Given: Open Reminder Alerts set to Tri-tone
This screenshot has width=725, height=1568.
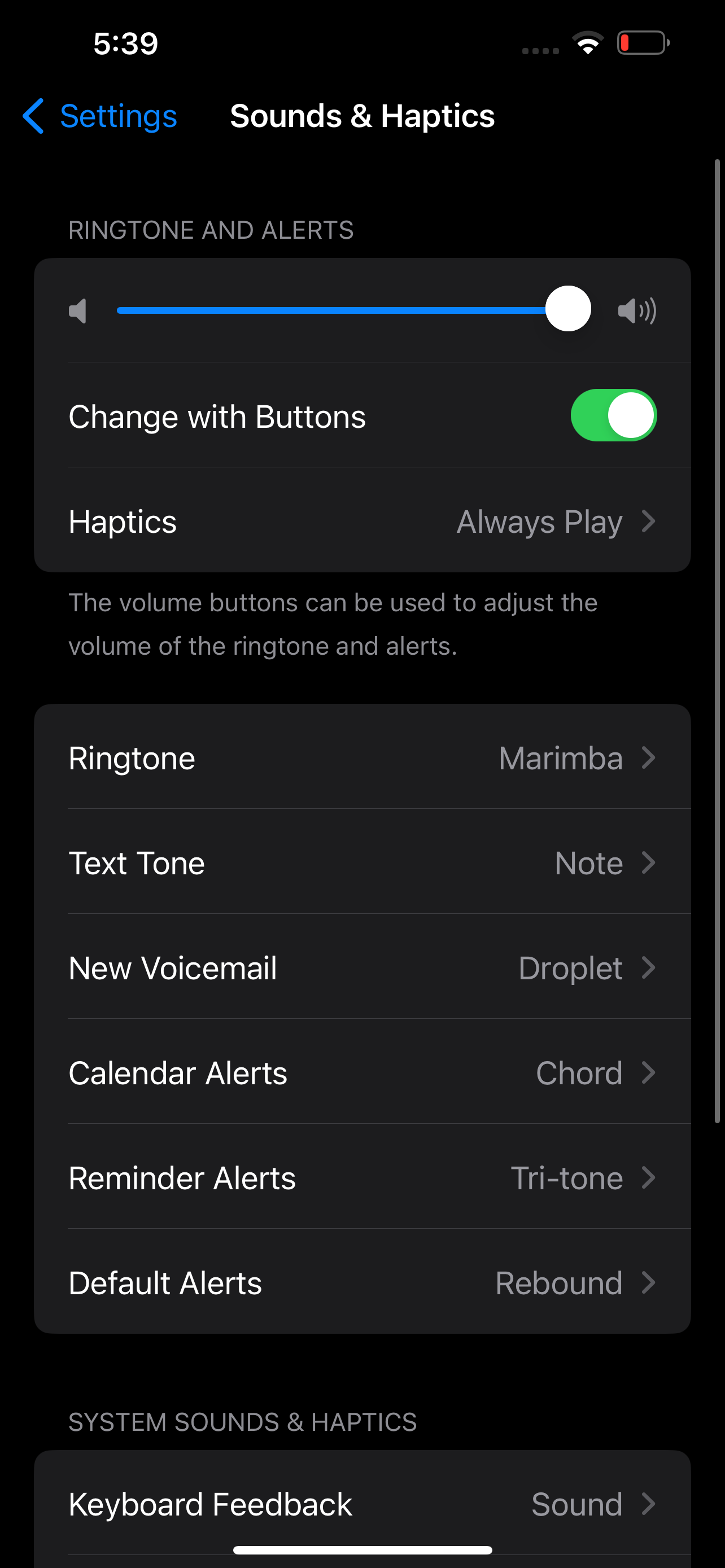Looking at the screenshot, I should 362,1177.
